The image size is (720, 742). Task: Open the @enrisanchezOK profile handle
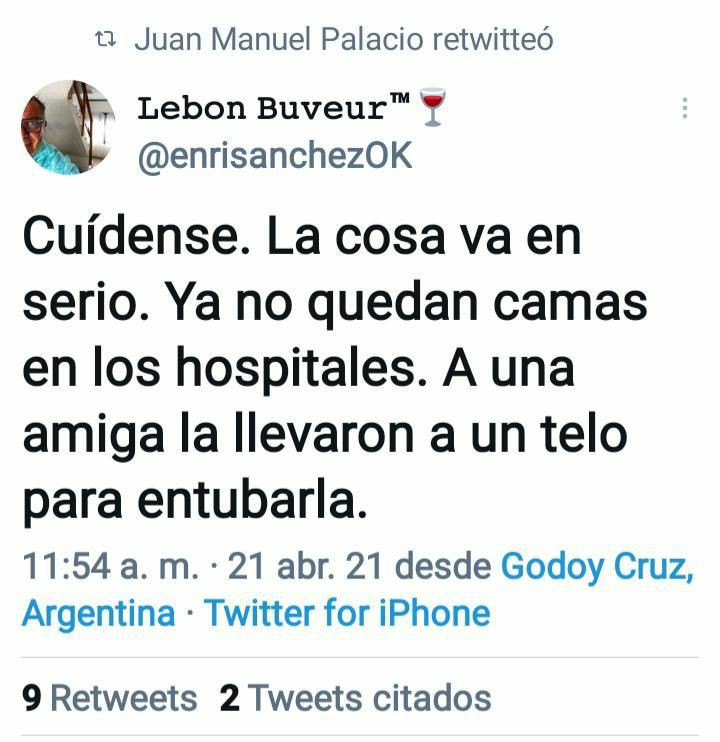273,157
